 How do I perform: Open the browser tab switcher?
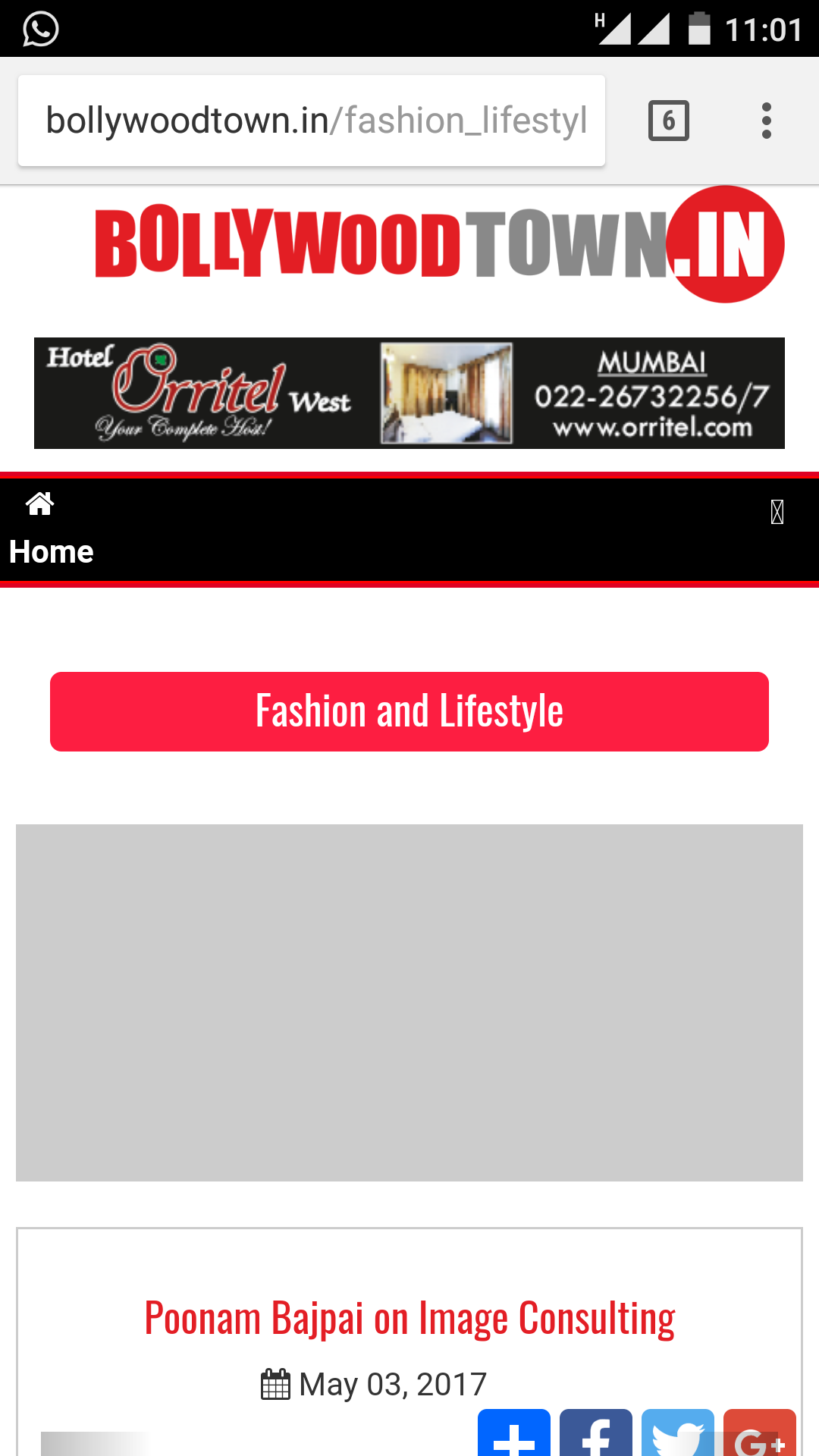668,121
